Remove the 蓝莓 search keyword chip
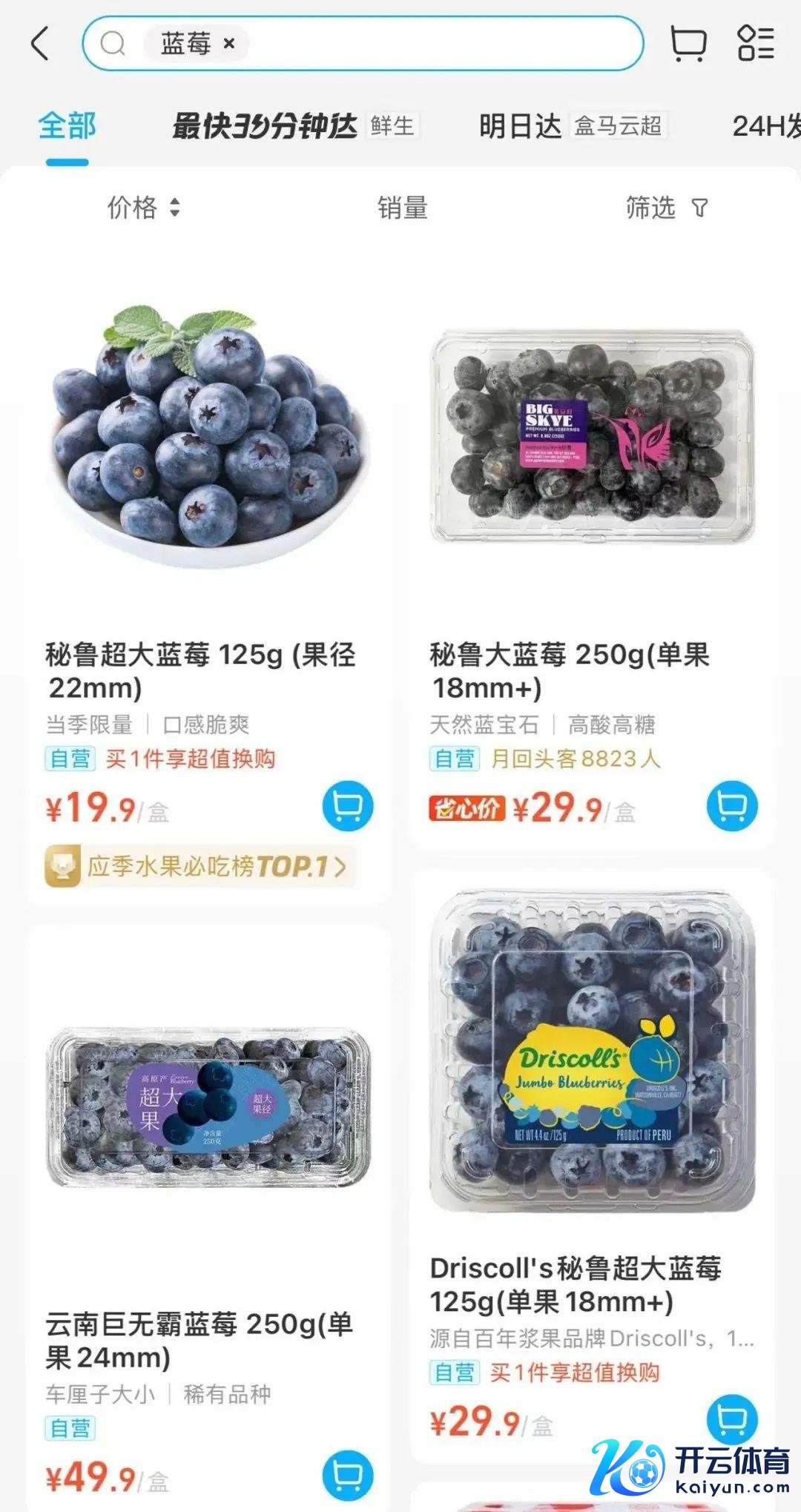The height and width of the screenshot is (1512, 801). tap(229, 44)
